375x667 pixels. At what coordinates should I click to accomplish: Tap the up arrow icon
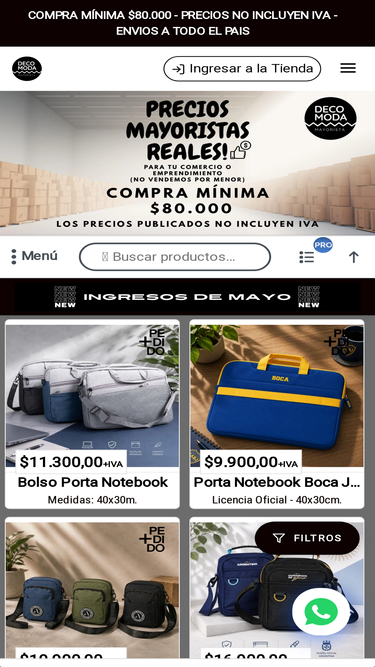354,257
